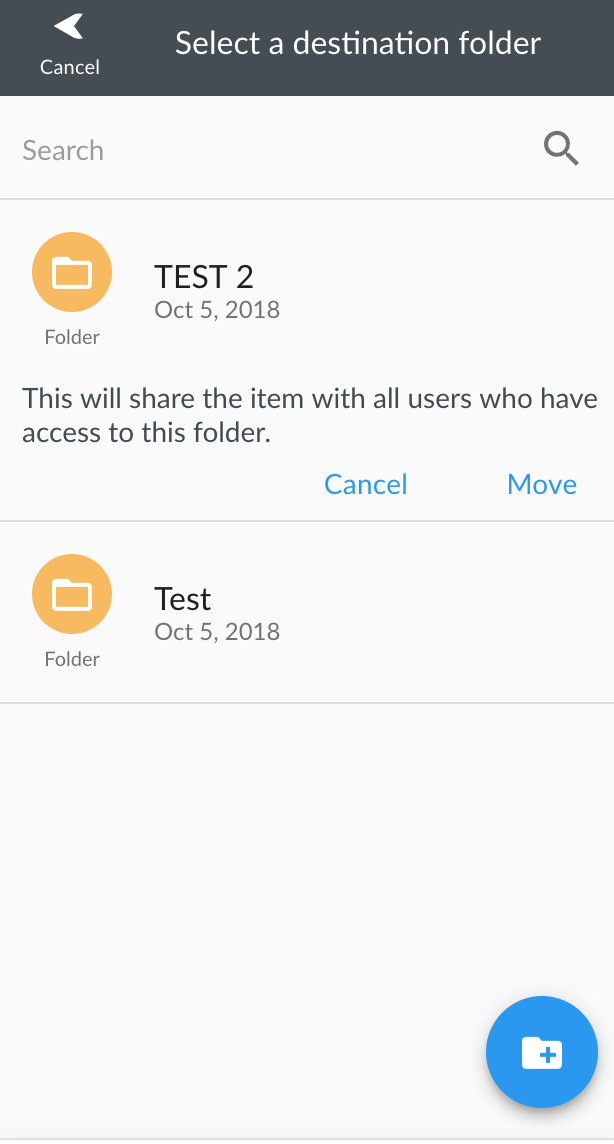Tap the magnifier search icon
Screen dimensions: 614x1144
click(x=561, y=150)
